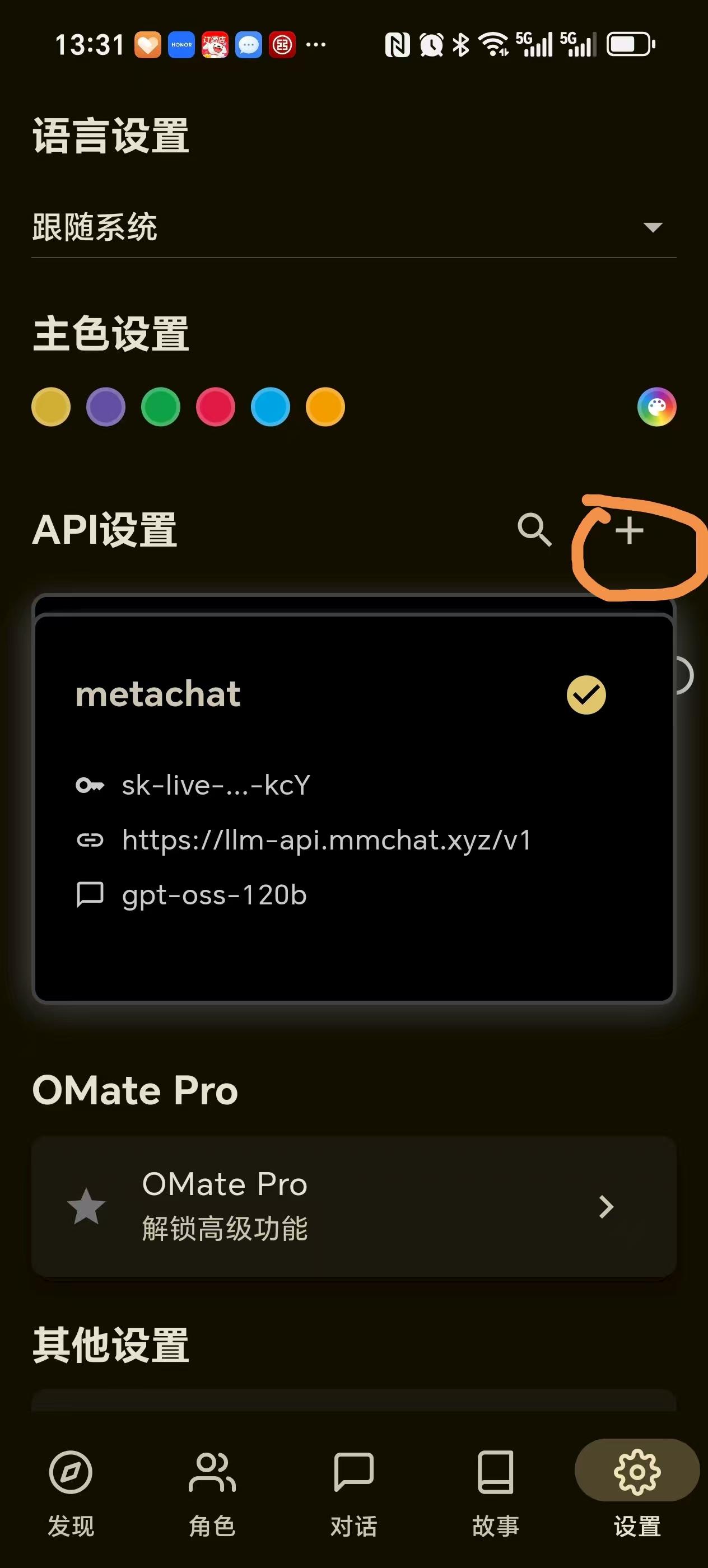Add a new API configuration

(629, 531)
